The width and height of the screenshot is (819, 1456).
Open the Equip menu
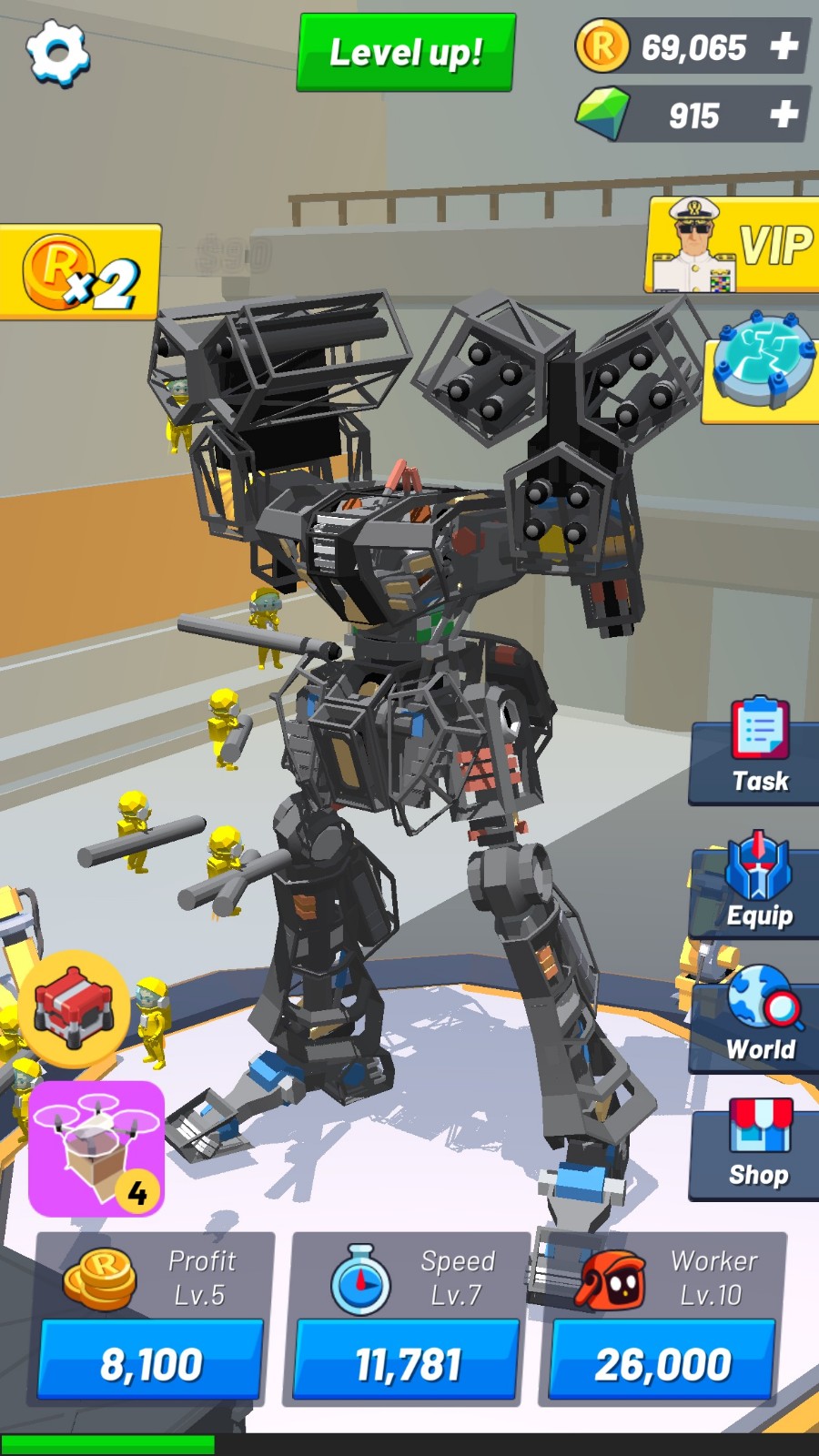pos(758,885)
